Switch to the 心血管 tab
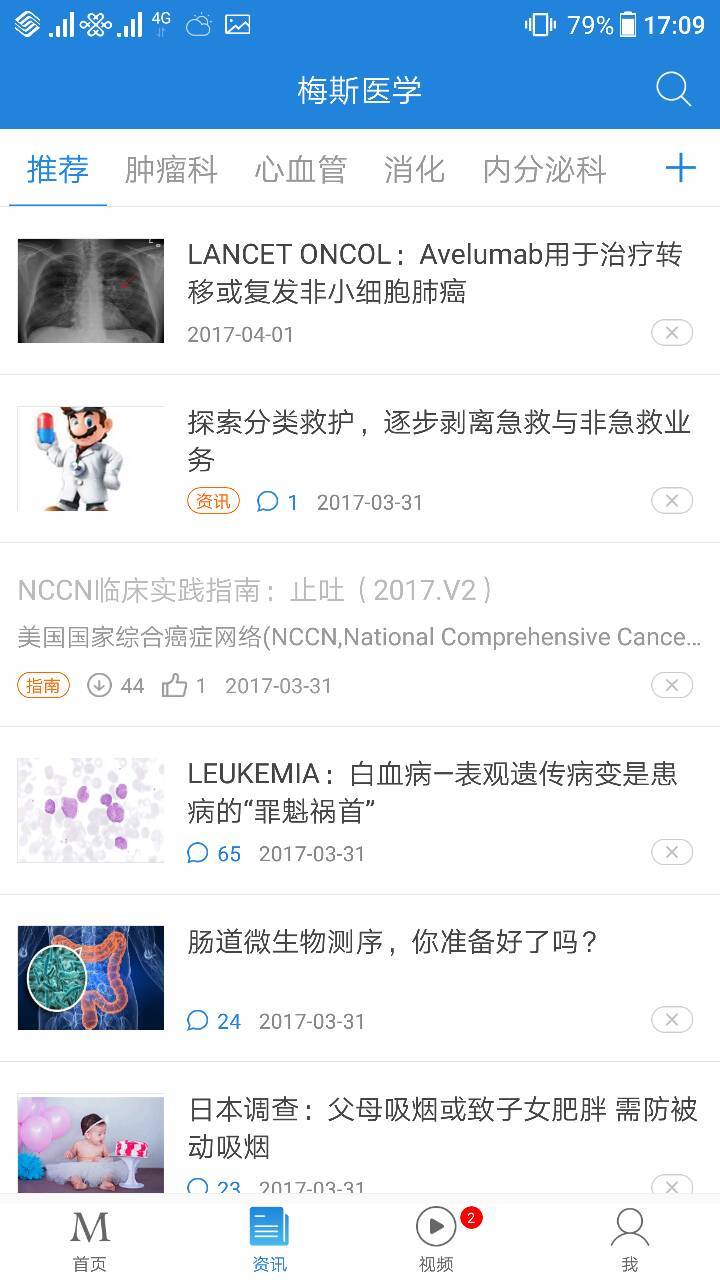Viewport: 720px width, 1280px height. pos(300,169)
